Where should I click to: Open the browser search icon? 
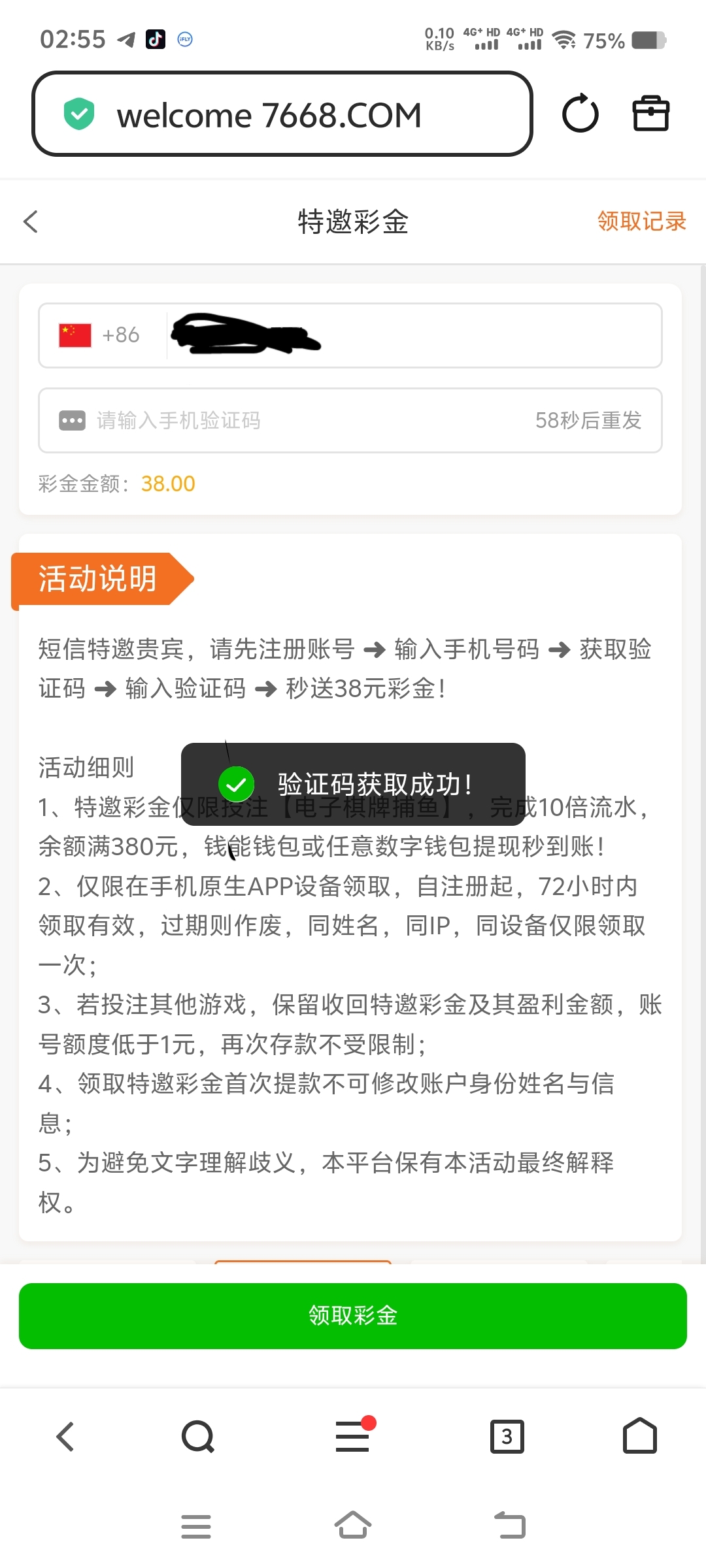click(197, 1437)
